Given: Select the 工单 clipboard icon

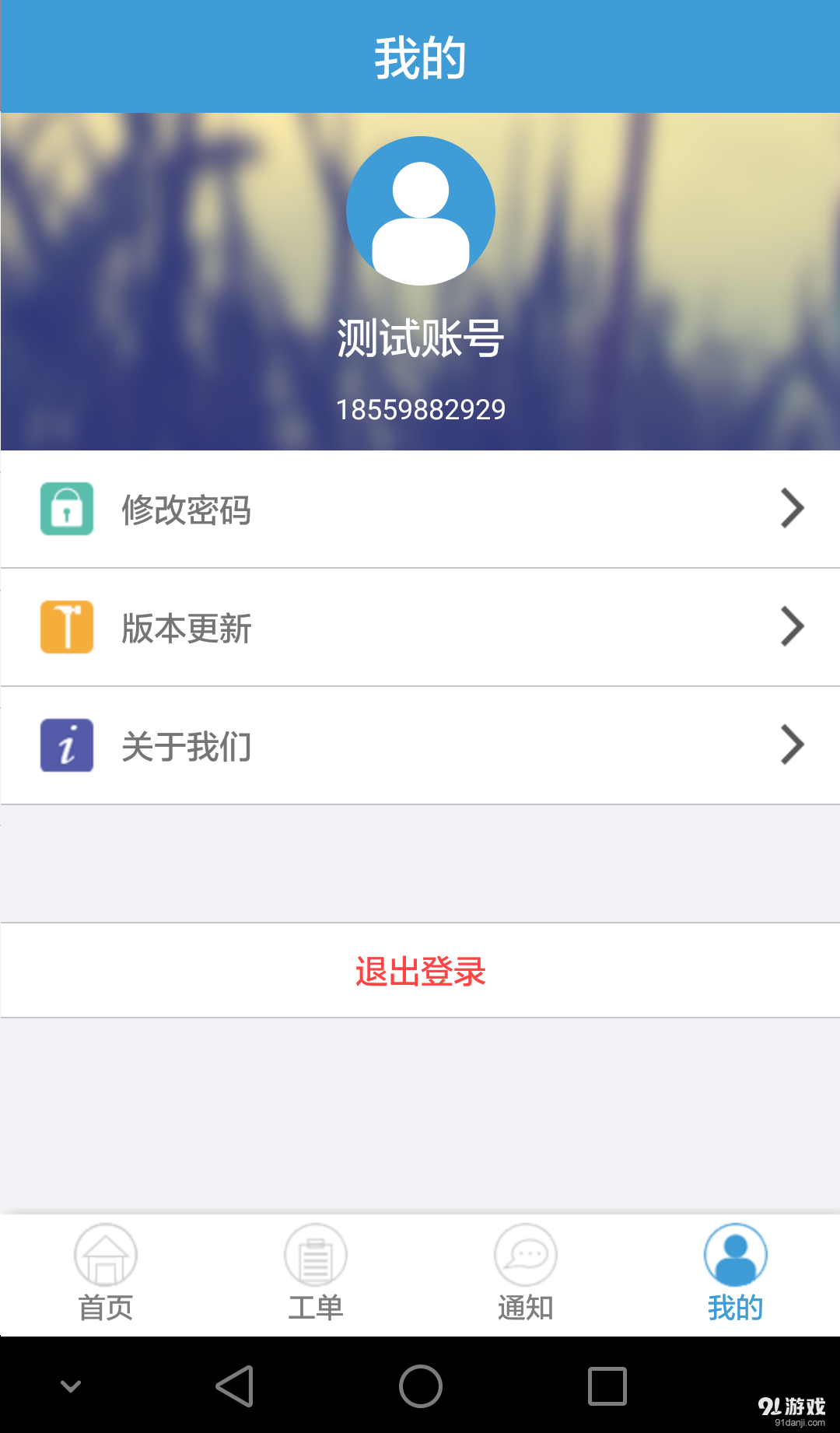Looking at the screenshot, I should click(x=315, y=1254).
